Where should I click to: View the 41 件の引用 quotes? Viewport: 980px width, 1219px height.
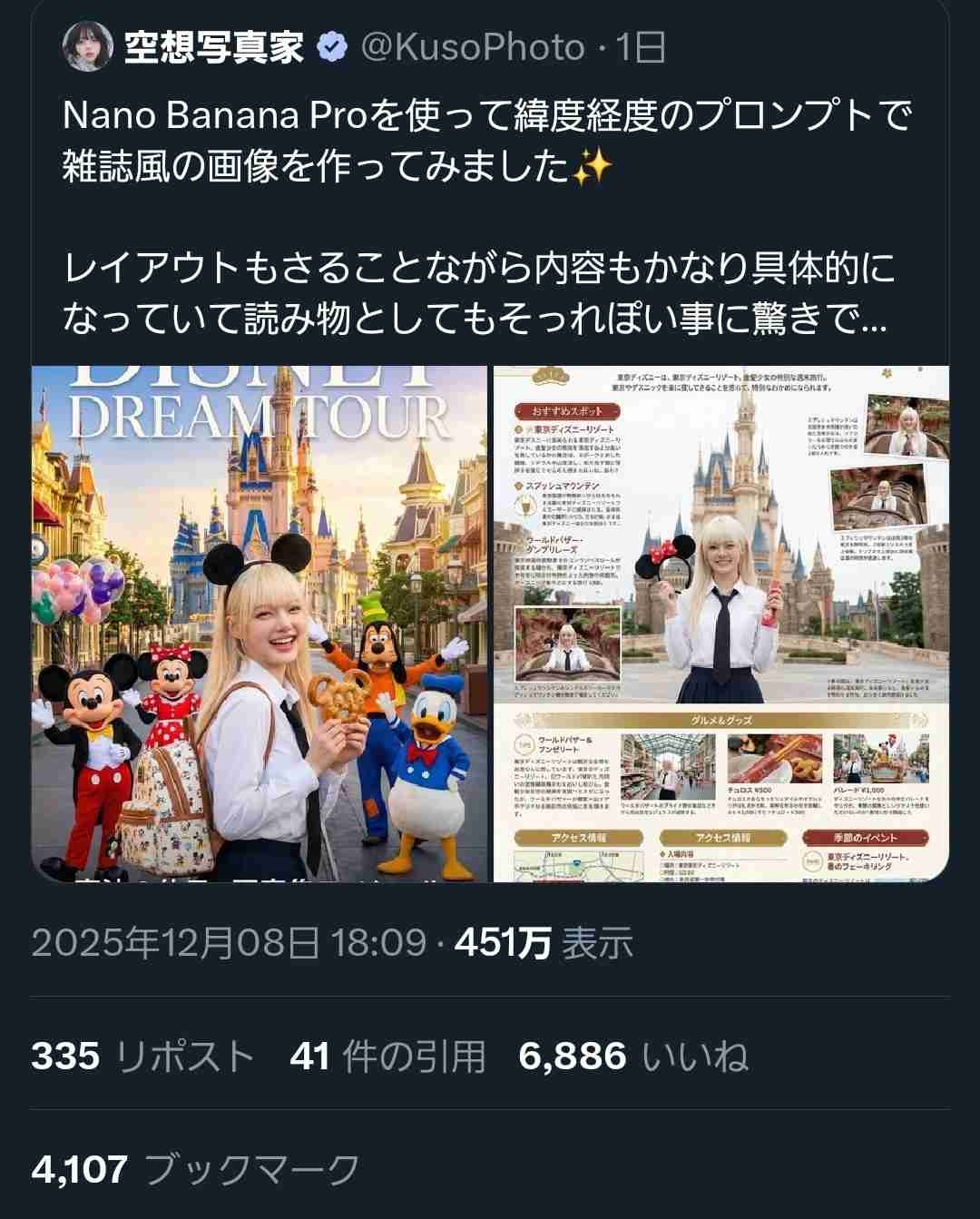click(387, 1057)
